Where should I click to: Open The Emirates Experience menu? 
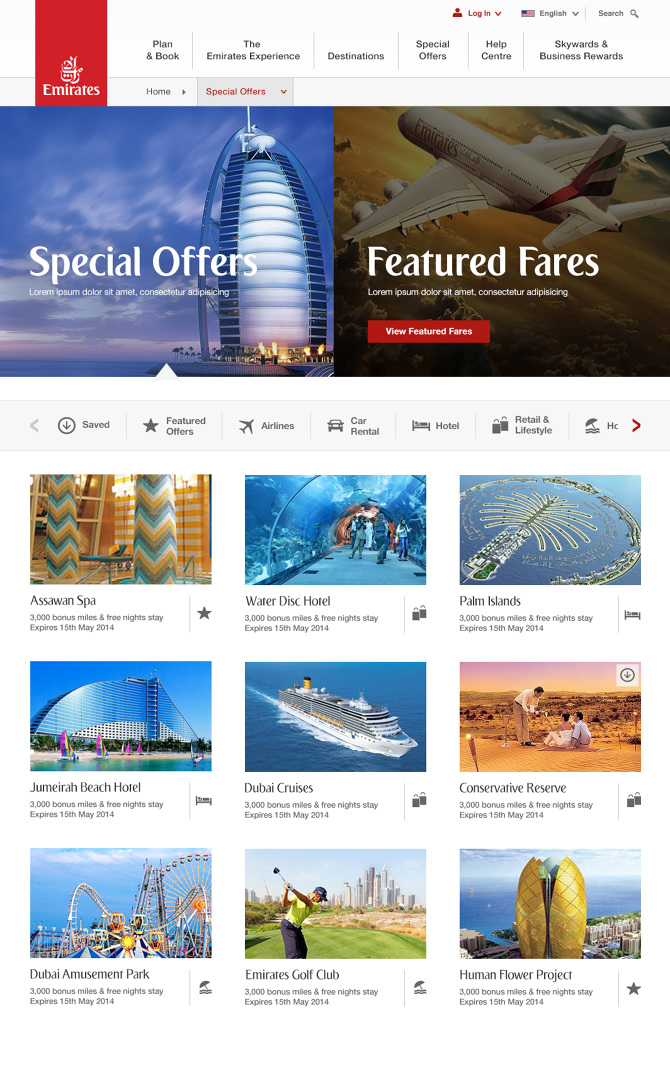coord(253,50)
